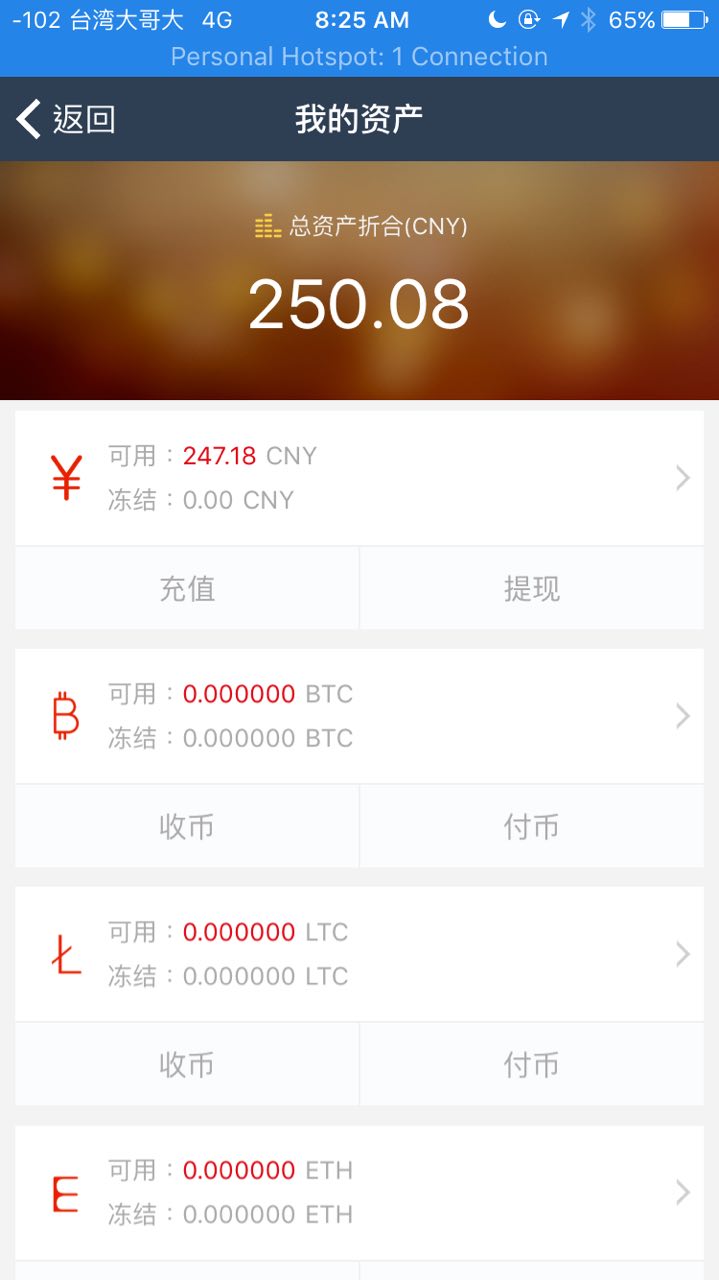Go back with the 返回 button
The image size is (719, 1280).
[x=66, y=119]
